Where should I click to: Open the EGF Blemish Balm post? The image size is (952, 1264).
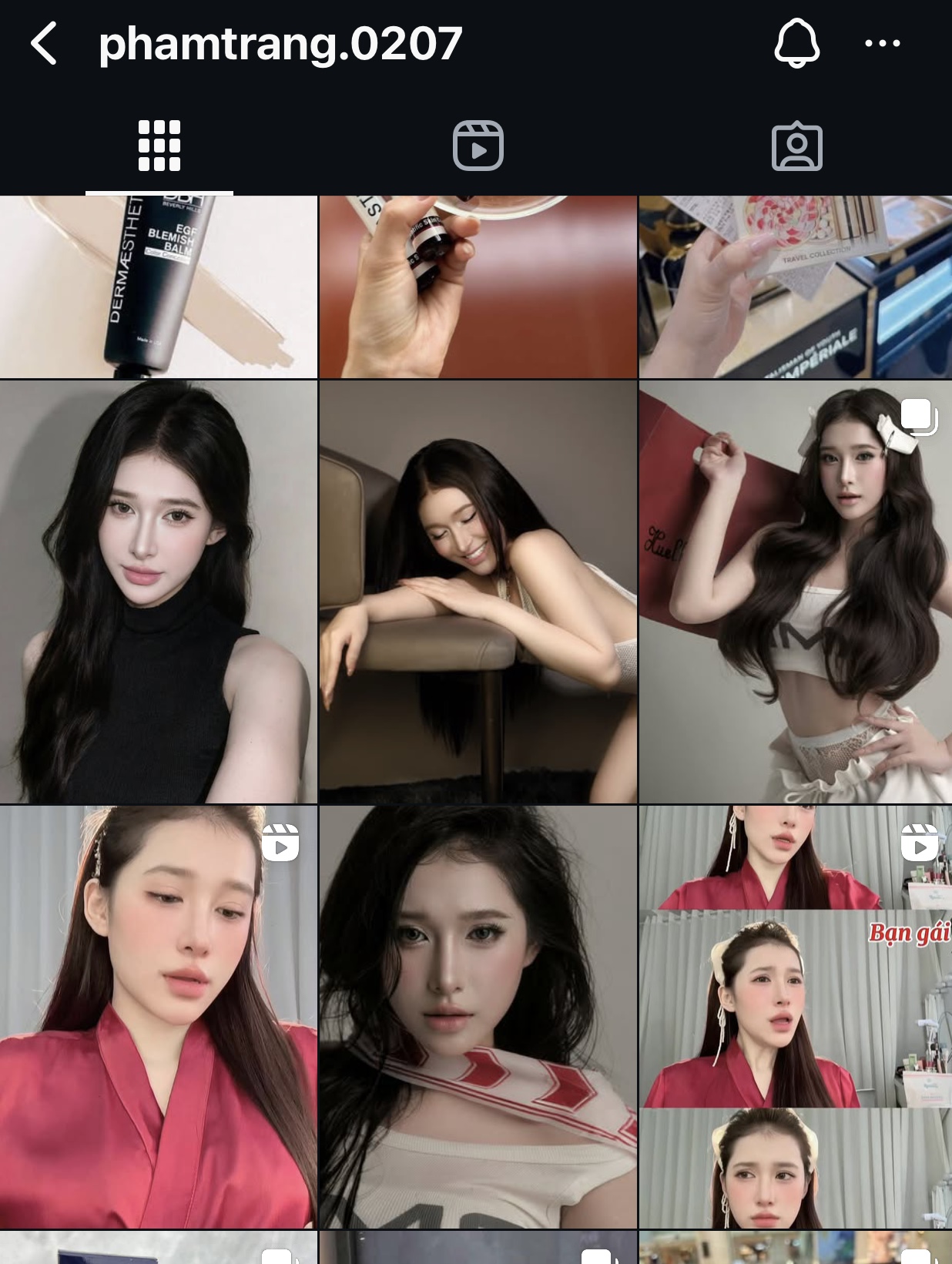(159, 287)
